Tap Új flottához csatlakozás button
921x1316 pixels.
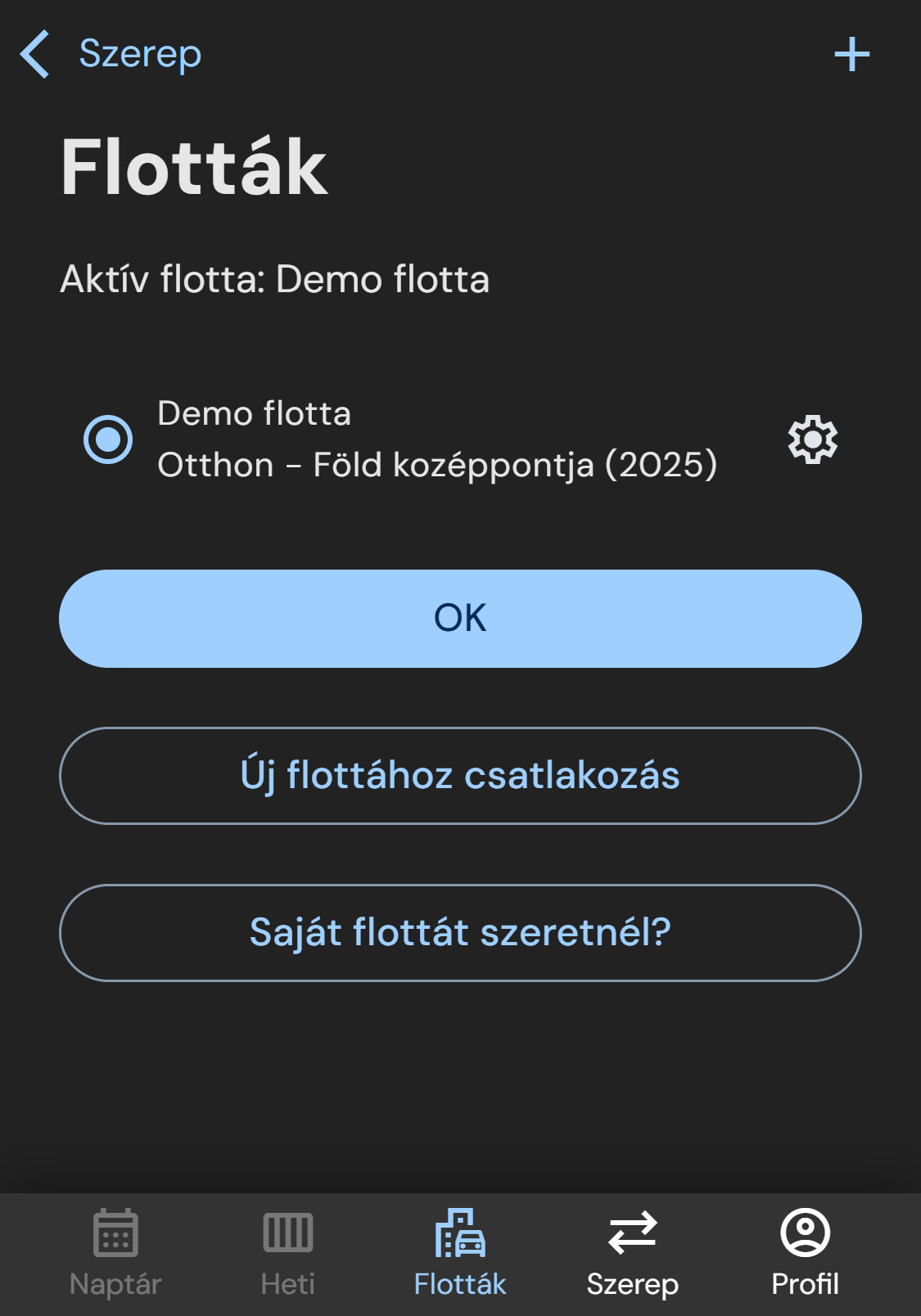(x=460, y=776)
